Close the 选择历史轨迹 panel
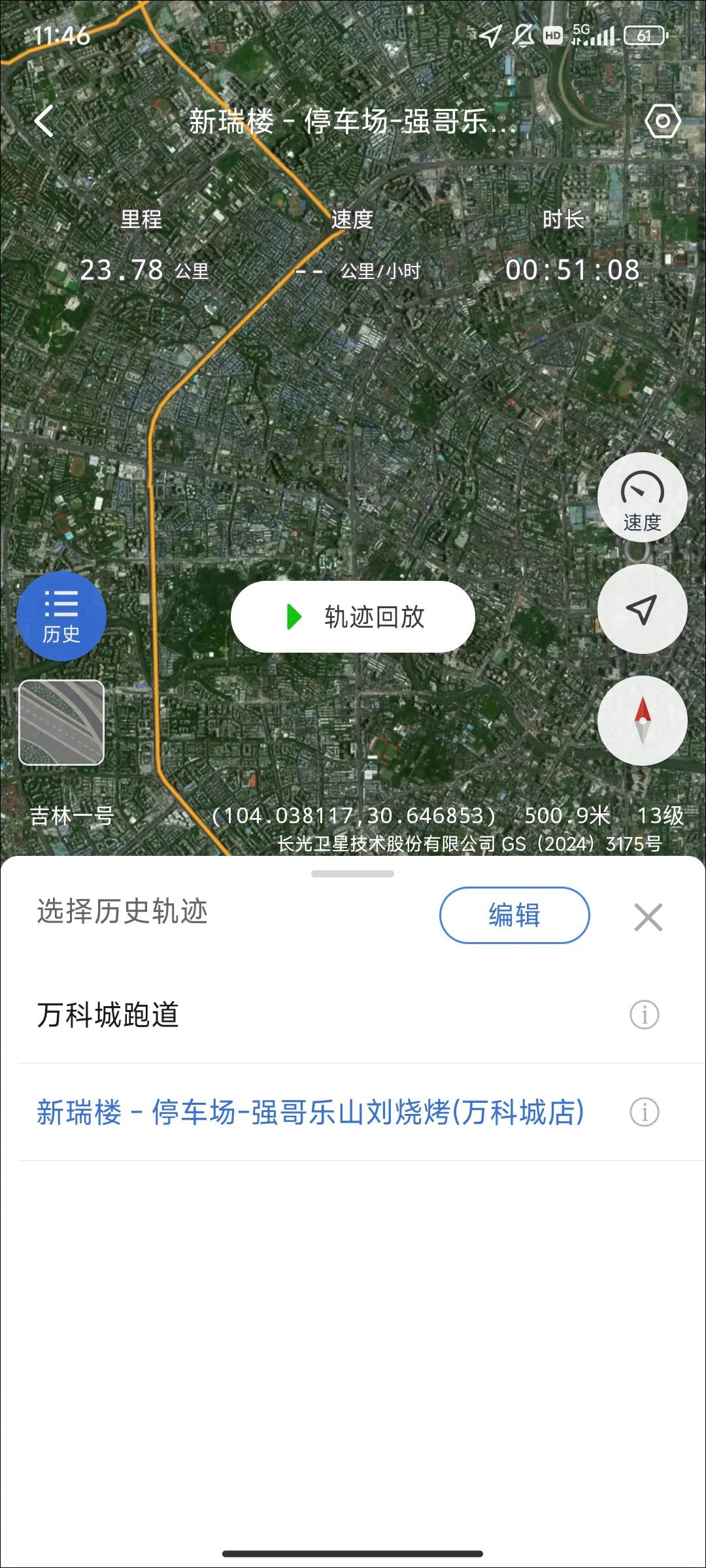This screenshot has width=706, height=1568. 648,917
